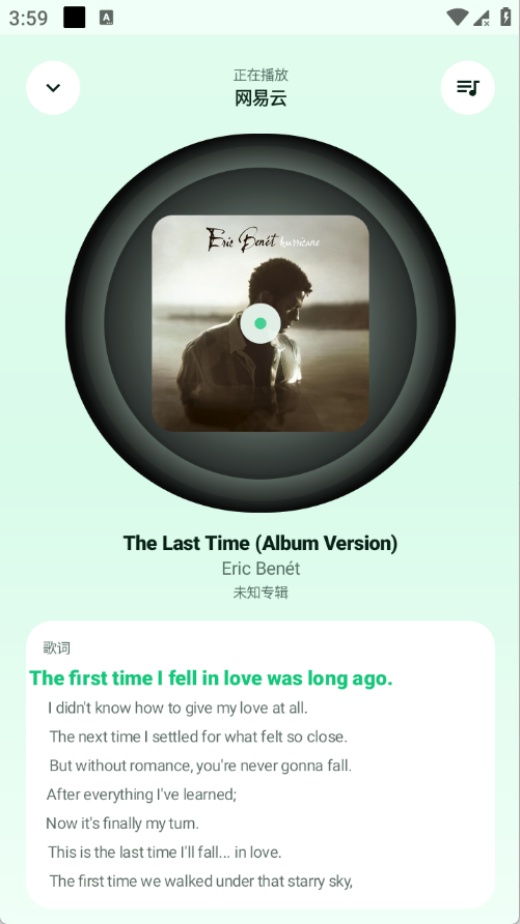Viewport: 520px width, 924px height.
Task: Tap the Eric Benét album cover
Action: [x=260, y=324]
